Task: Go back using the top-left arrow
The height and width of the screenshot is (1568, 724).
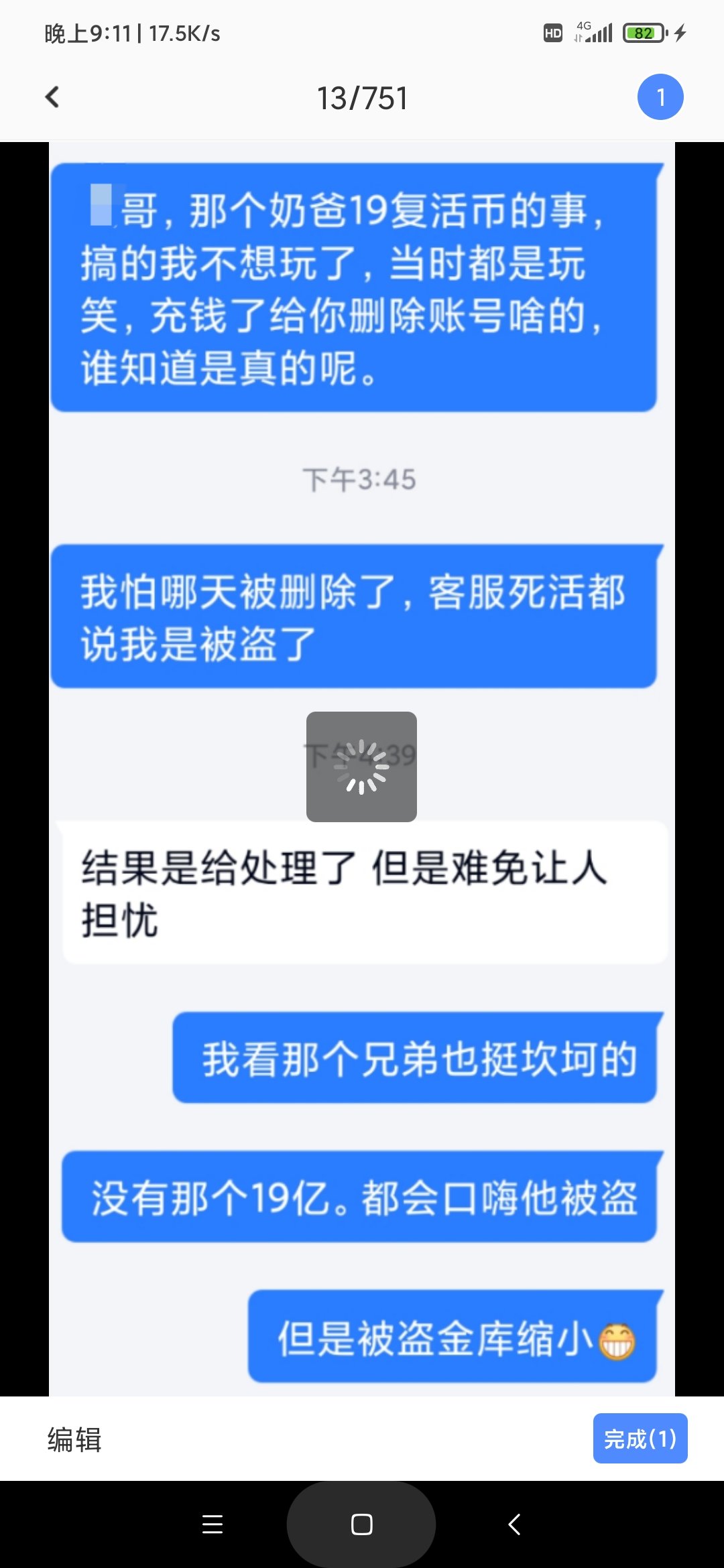Action: pos(52,97)
